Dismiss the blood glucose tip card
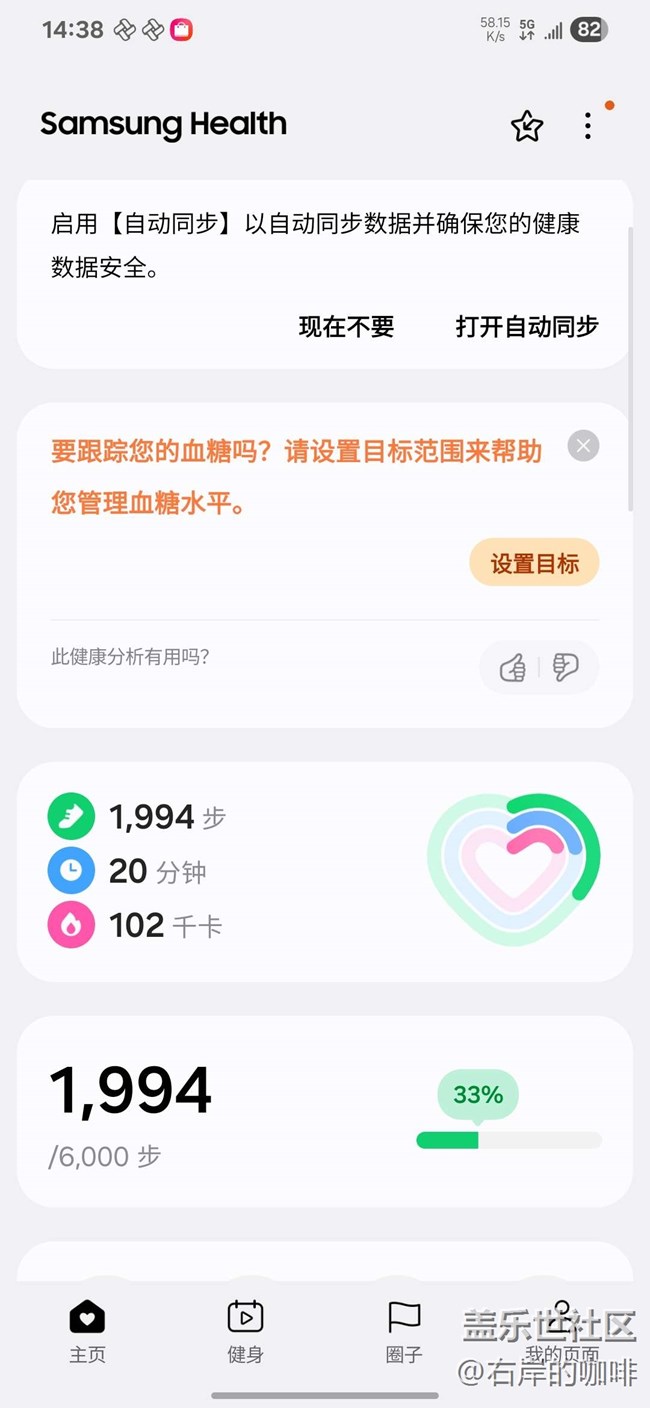 [583, 446]
